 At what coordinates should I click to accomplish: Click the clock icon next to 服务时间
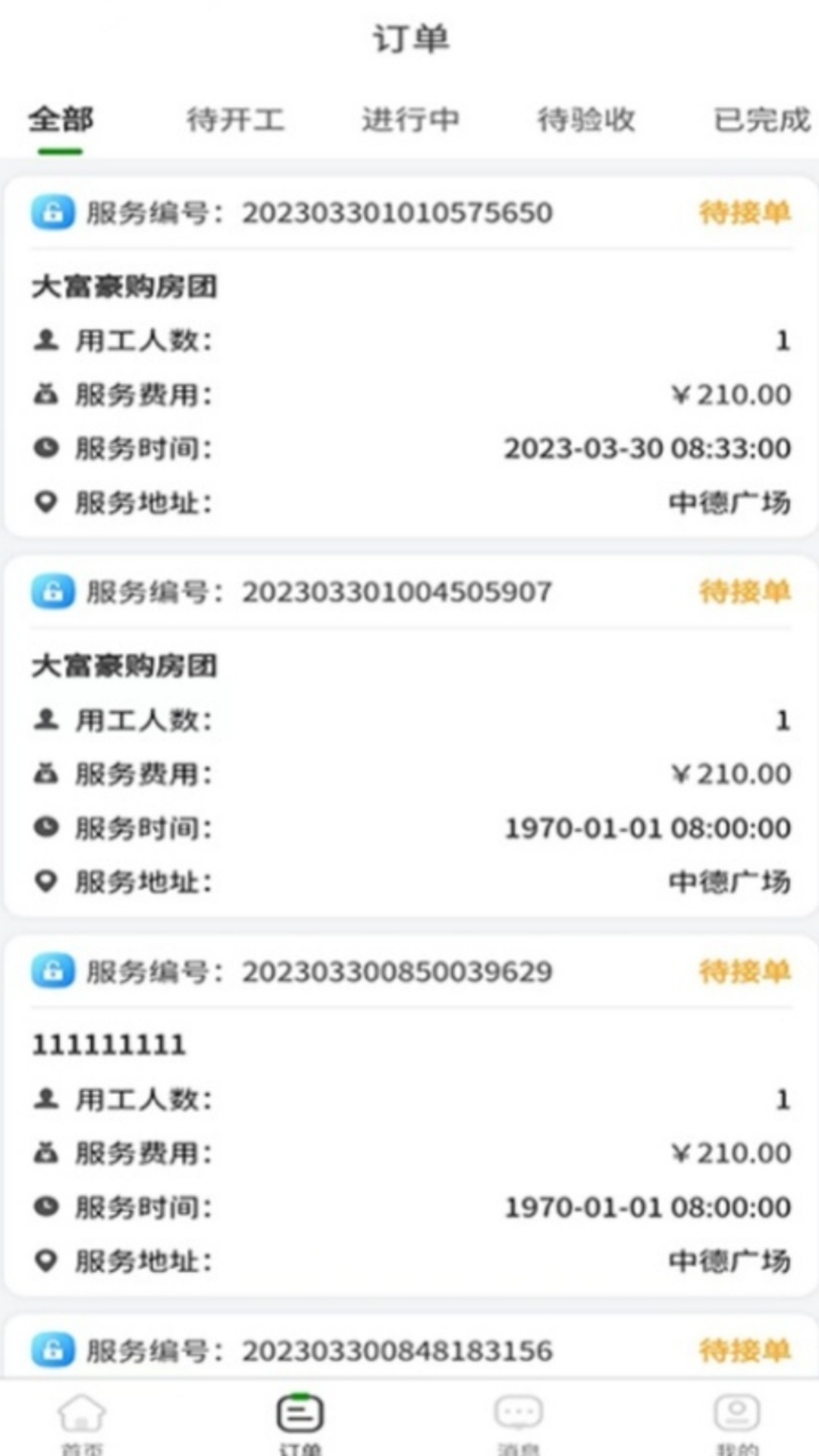click(46, 447)
